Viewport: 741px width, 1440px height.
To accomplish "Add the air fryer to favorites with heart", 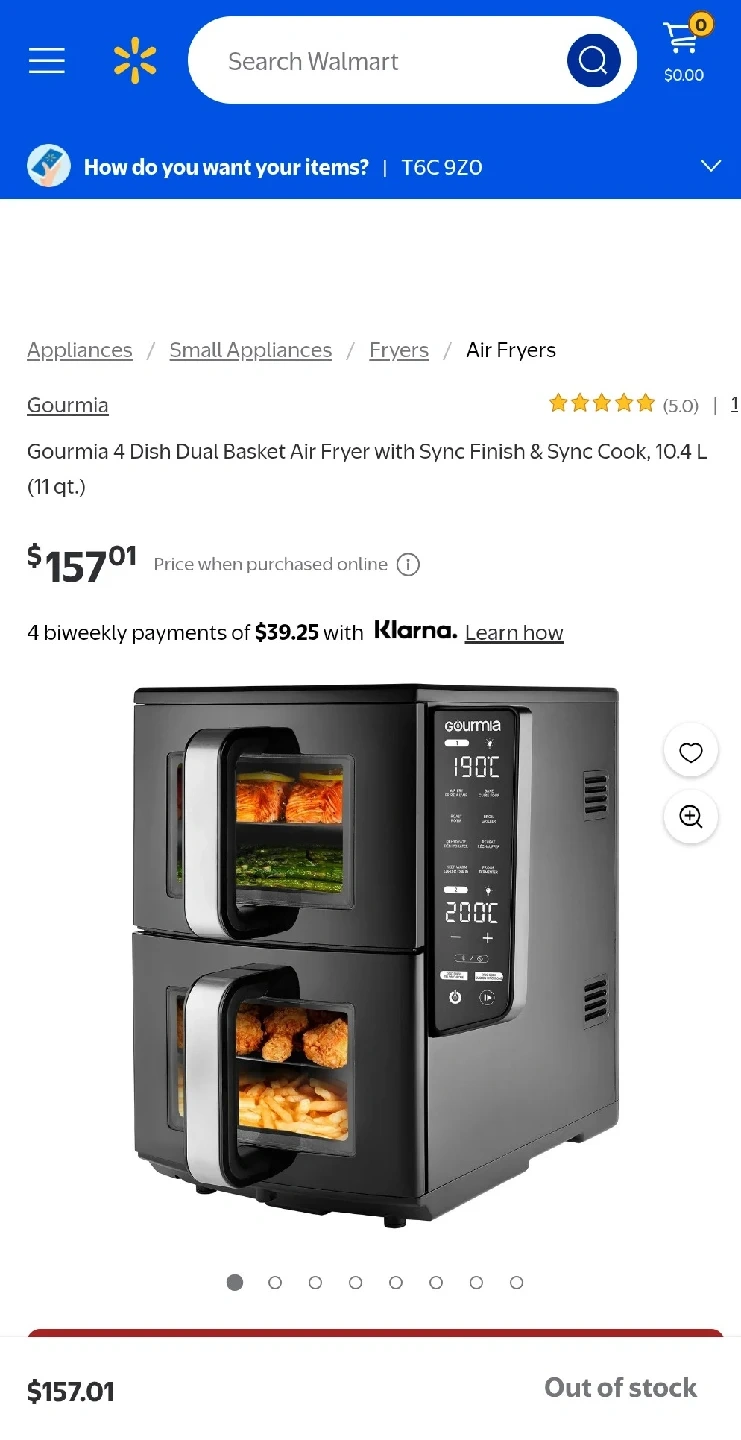I will (x=691, y=753).
